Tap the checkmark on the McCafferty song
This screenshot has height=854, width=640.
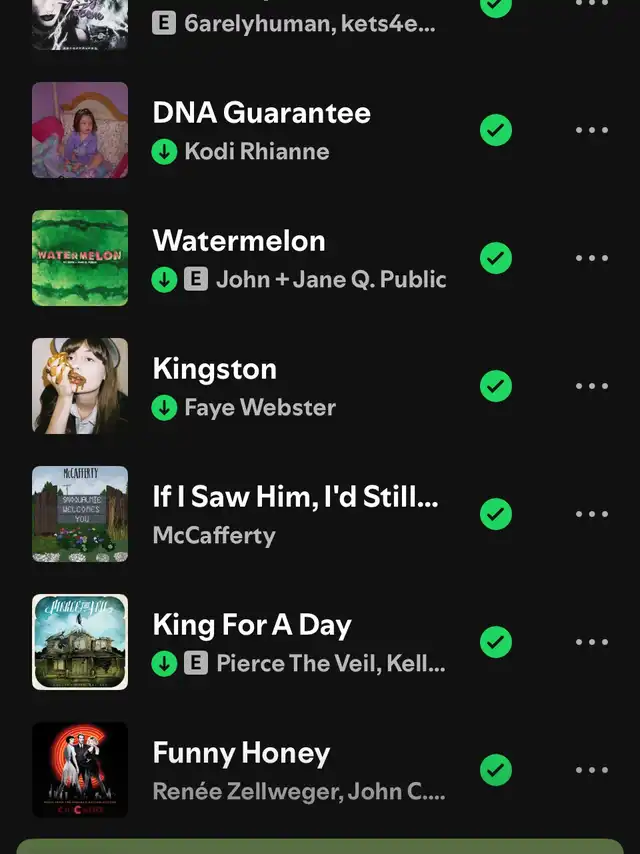pos(496,514)
